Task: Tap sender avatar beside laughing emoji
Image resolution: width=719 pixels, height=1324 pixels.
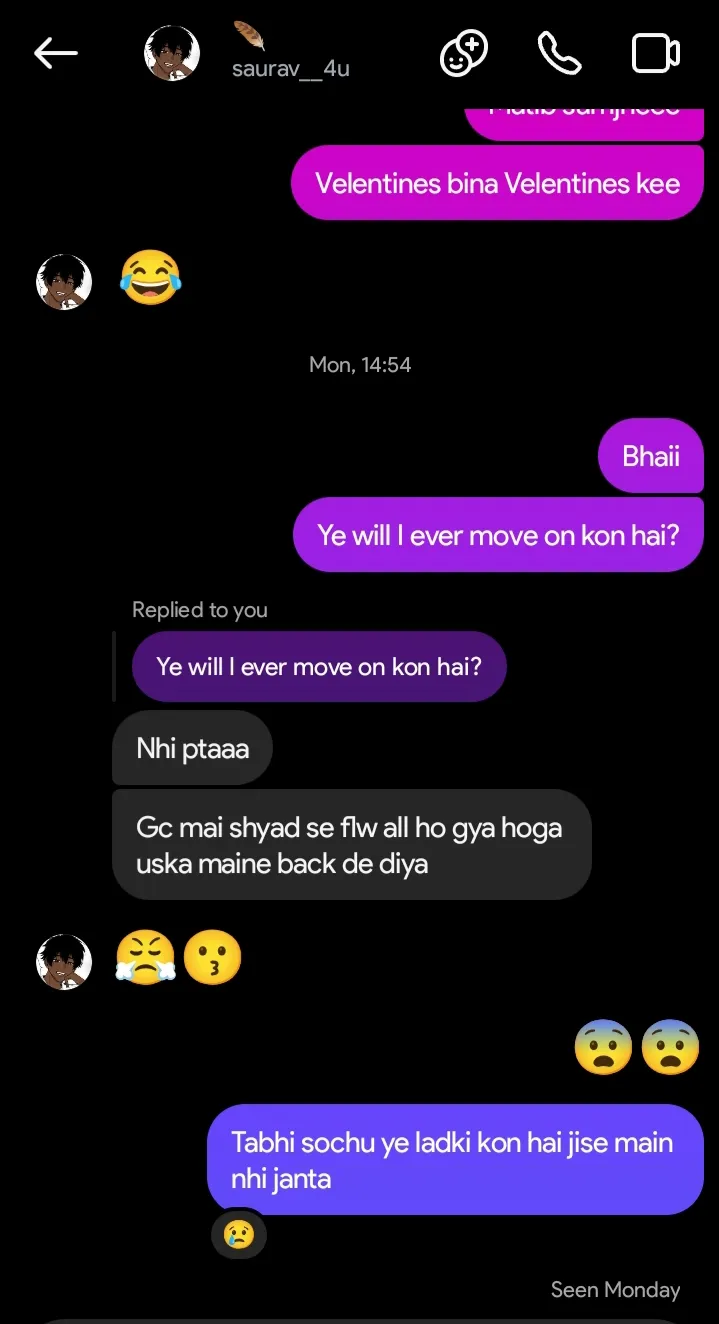Action: [64, 282]
